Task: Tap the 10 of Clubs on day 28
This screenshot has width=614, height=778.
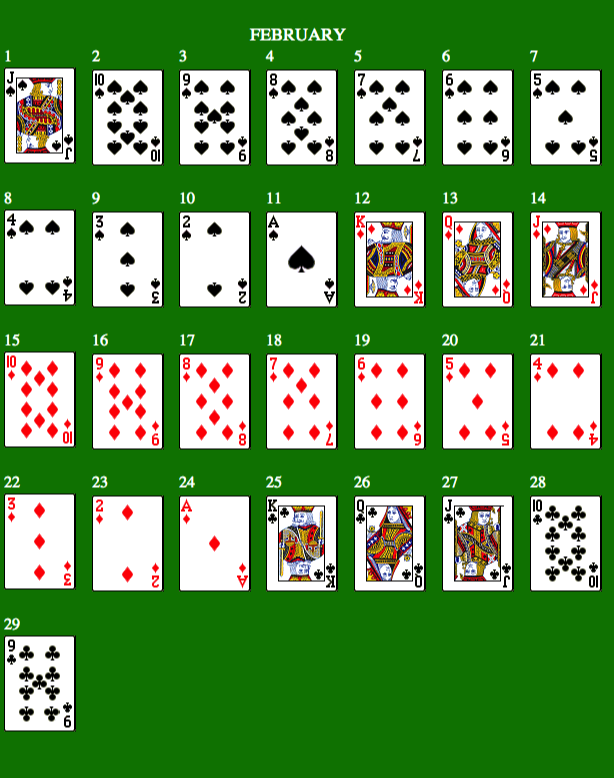Action: click(x=565, y=542)
